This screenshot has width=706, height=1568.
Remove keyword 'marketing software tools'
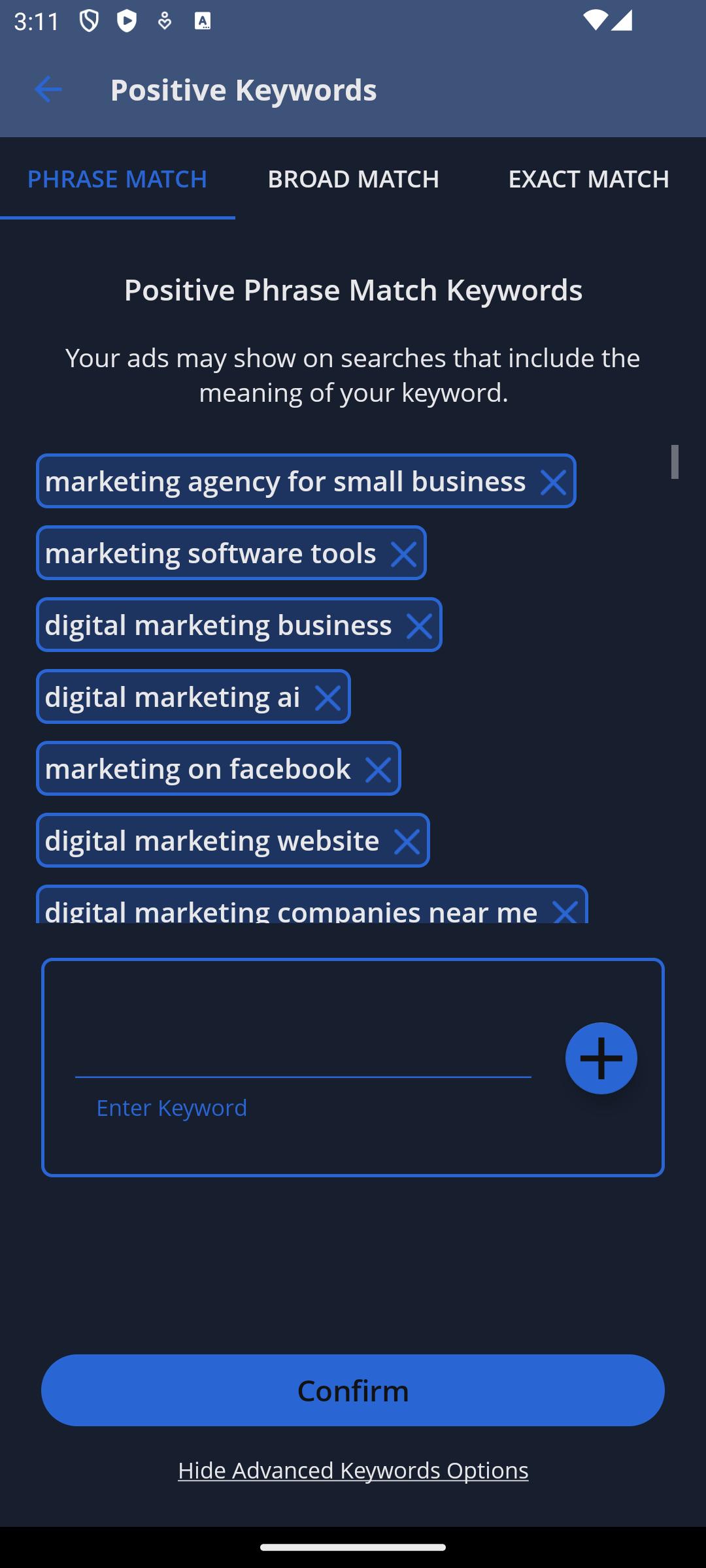403,555
